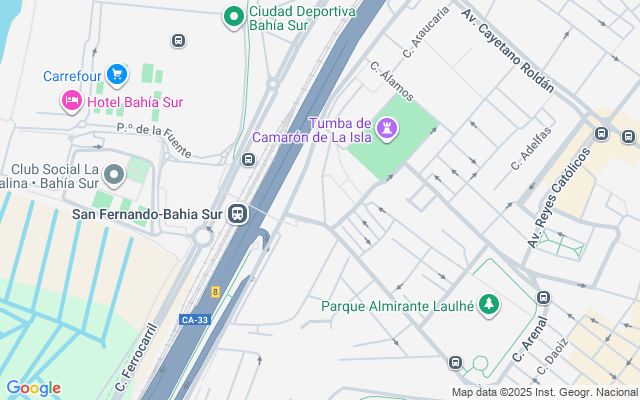Open the Carrefour shopping marker
The image size is (640, 400).
click(x=118, y=74)
